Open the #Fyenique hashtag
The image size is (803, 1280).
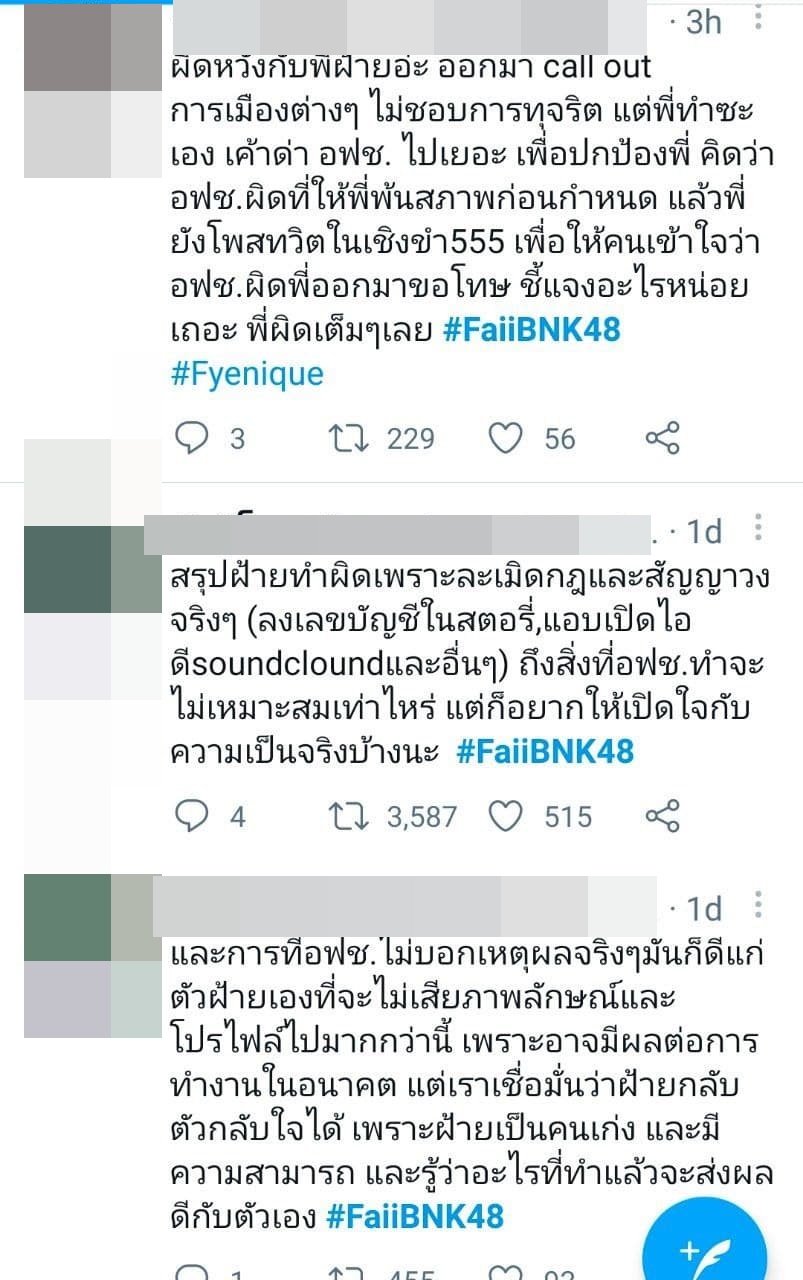(x=248, y=374)
